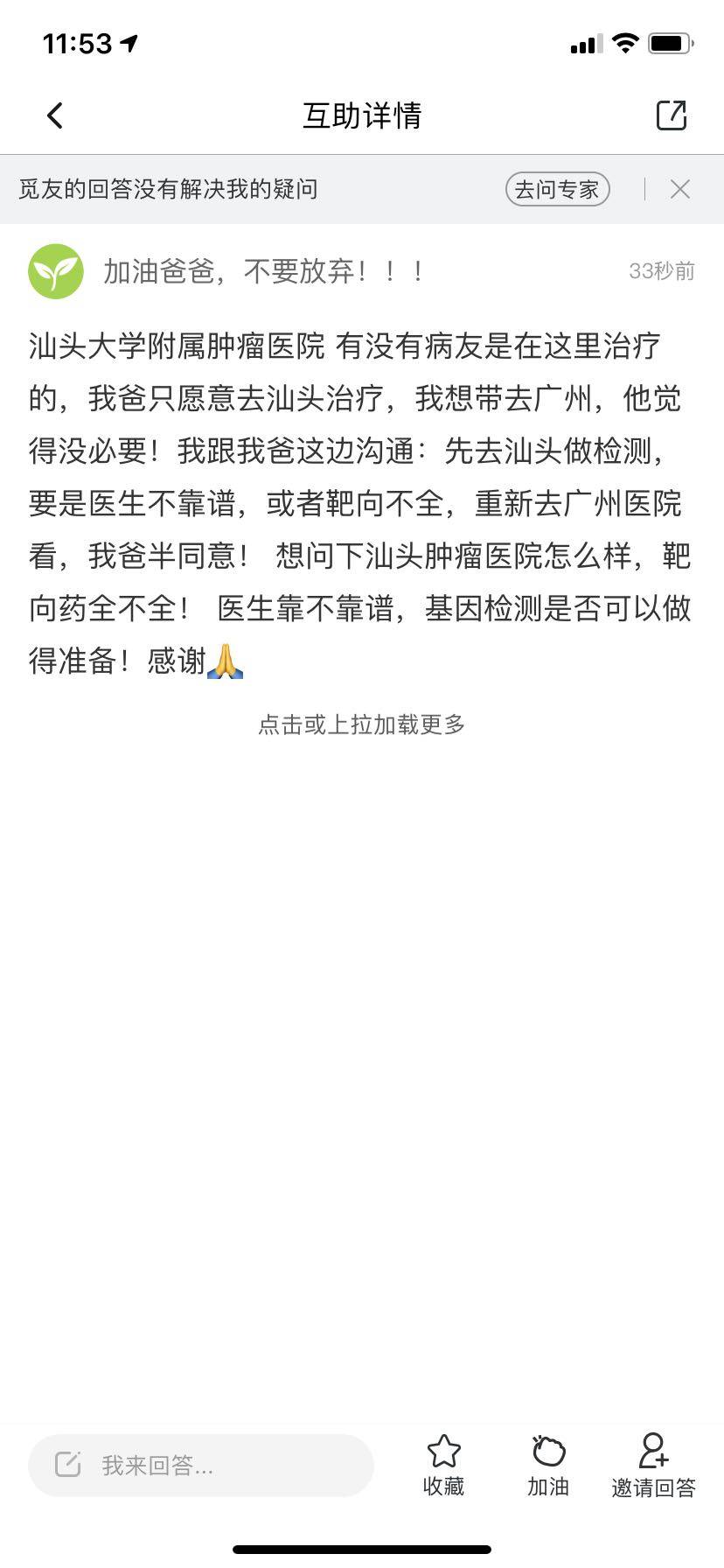Open the 我来回答 reply field
This screenshot has width=724, height=1568.
coord(201,1465)
